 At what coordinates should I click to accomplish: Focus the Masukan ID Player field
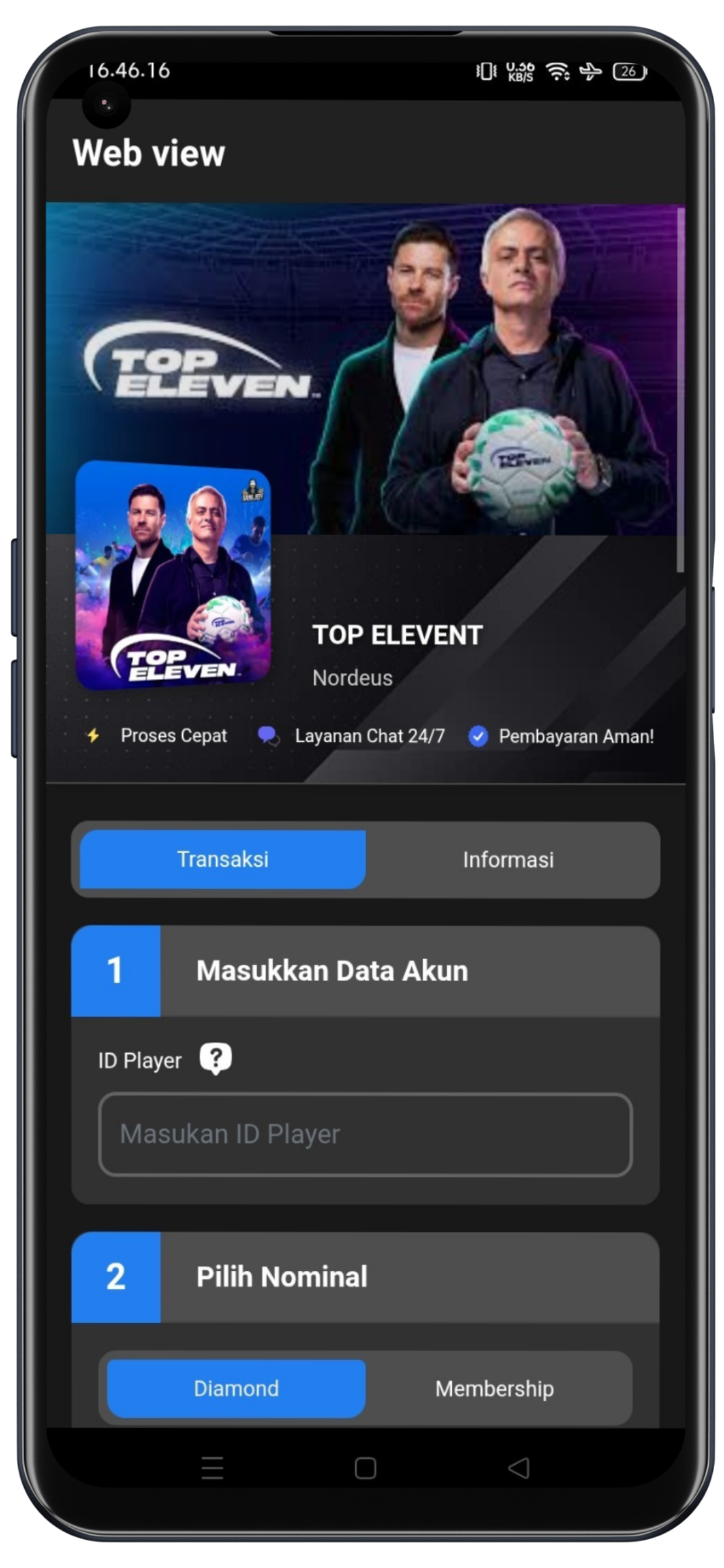[365, 1134]
